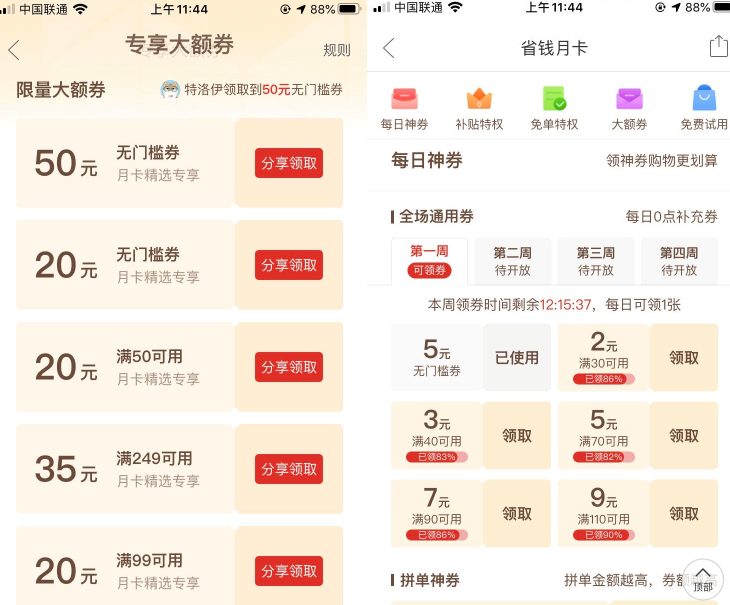Tap 分享领取 for the 20元 无门槛券
The height and width of the screenshot is (605, 730).
[x=289, y=265]
